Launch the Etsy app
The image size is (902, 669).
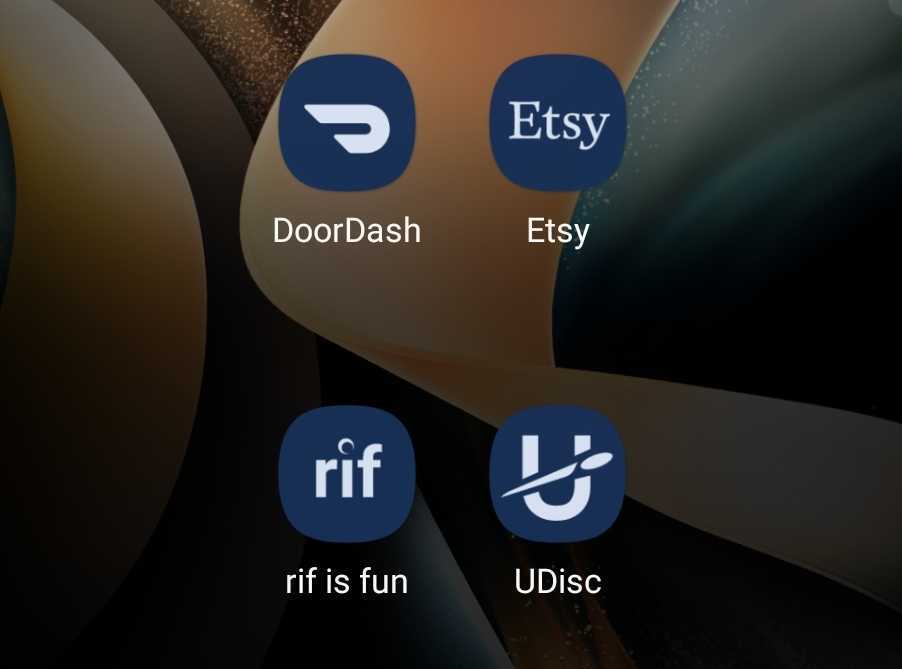coord(557,123)
